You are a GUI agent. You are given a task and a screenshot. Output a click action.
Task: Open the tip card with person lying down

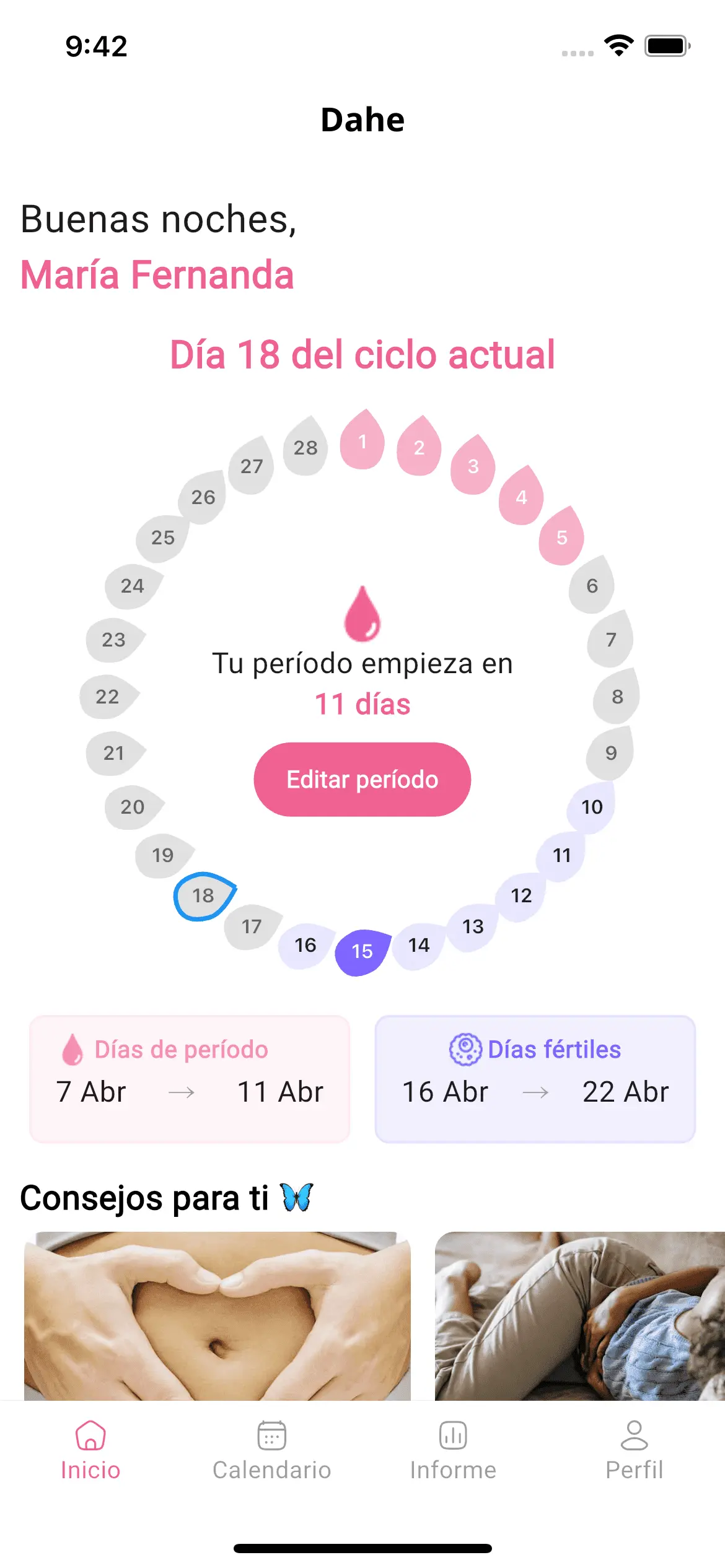[x=579, y=1315]
